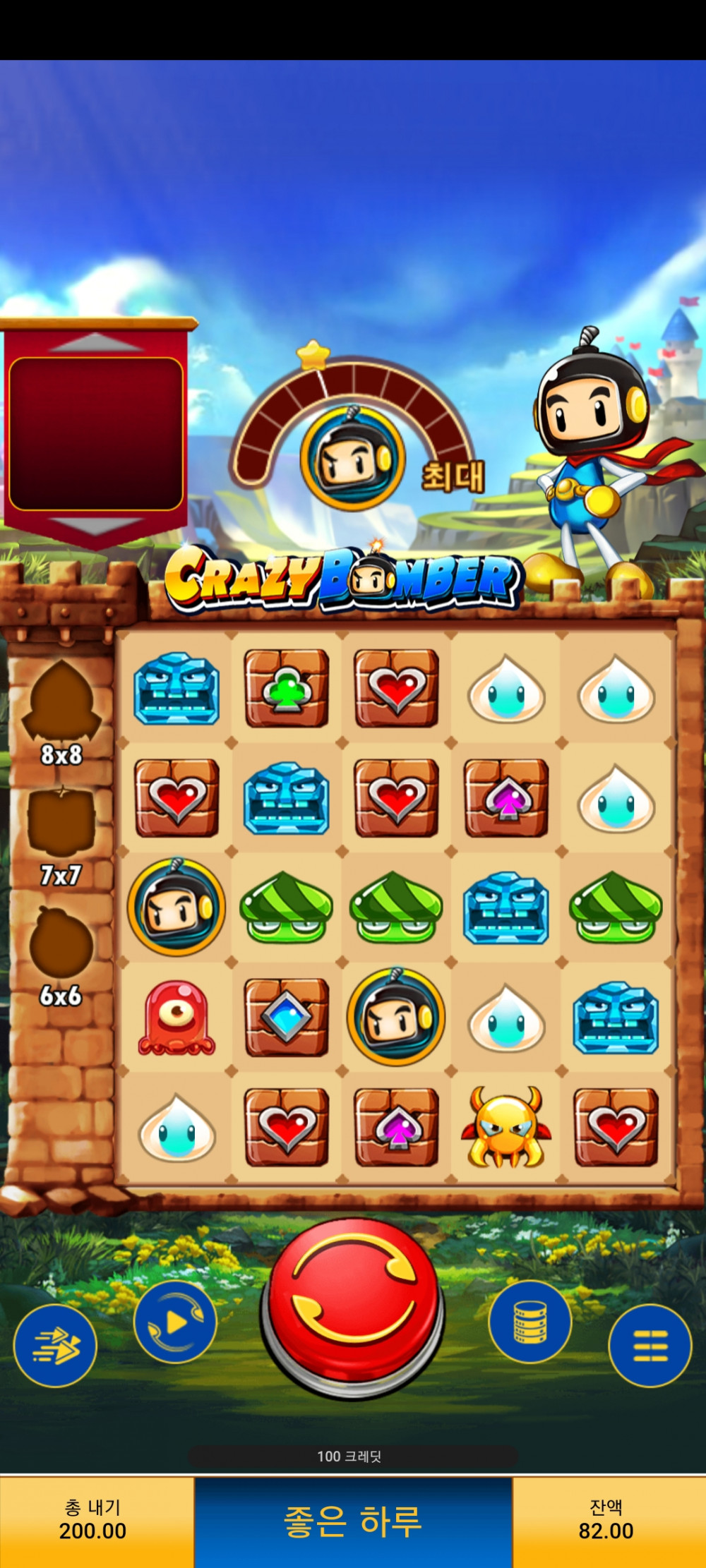The image size is (706, 1568).
Task: Open the game menu
Action: [650, 1345]
